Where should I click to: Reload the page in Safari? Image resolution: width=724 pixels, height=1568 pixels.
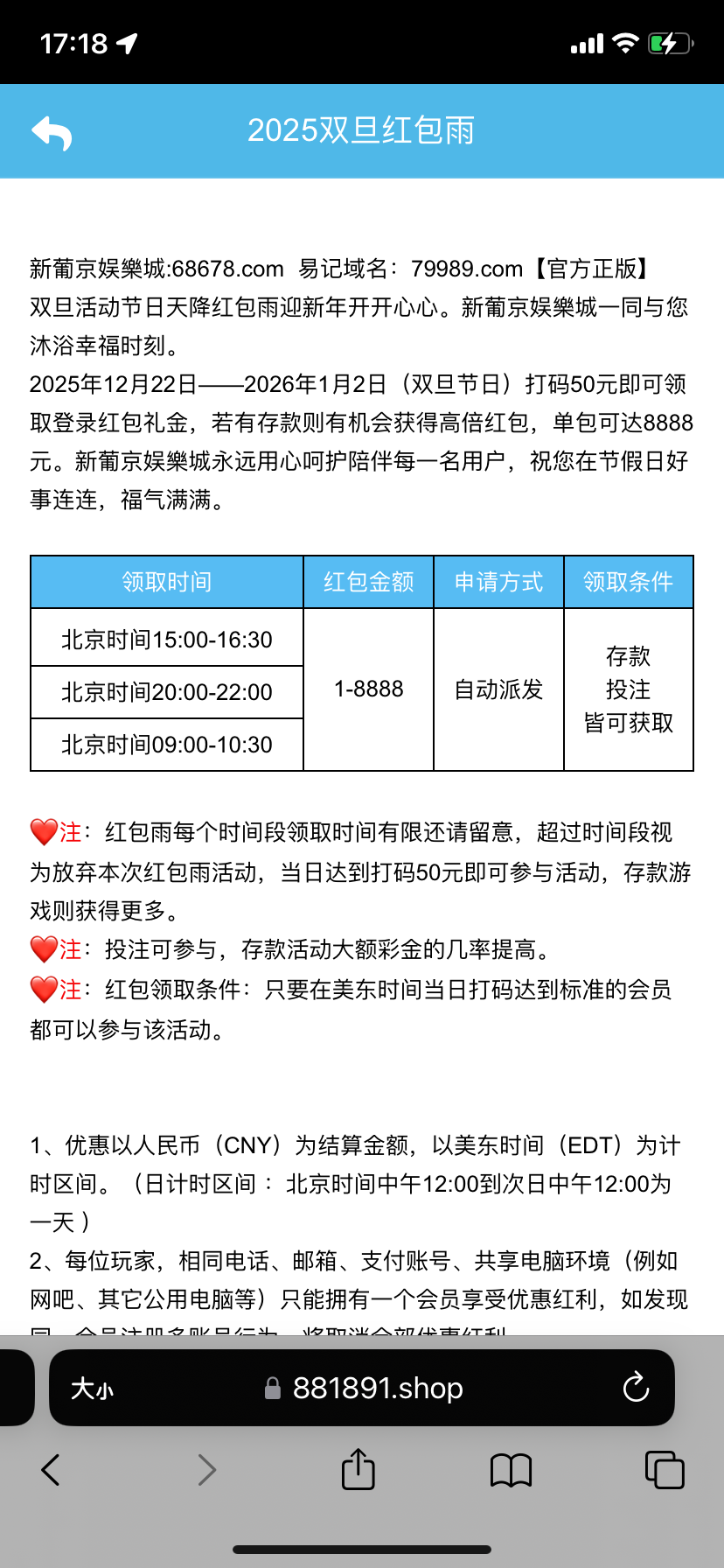point(636,1388)
